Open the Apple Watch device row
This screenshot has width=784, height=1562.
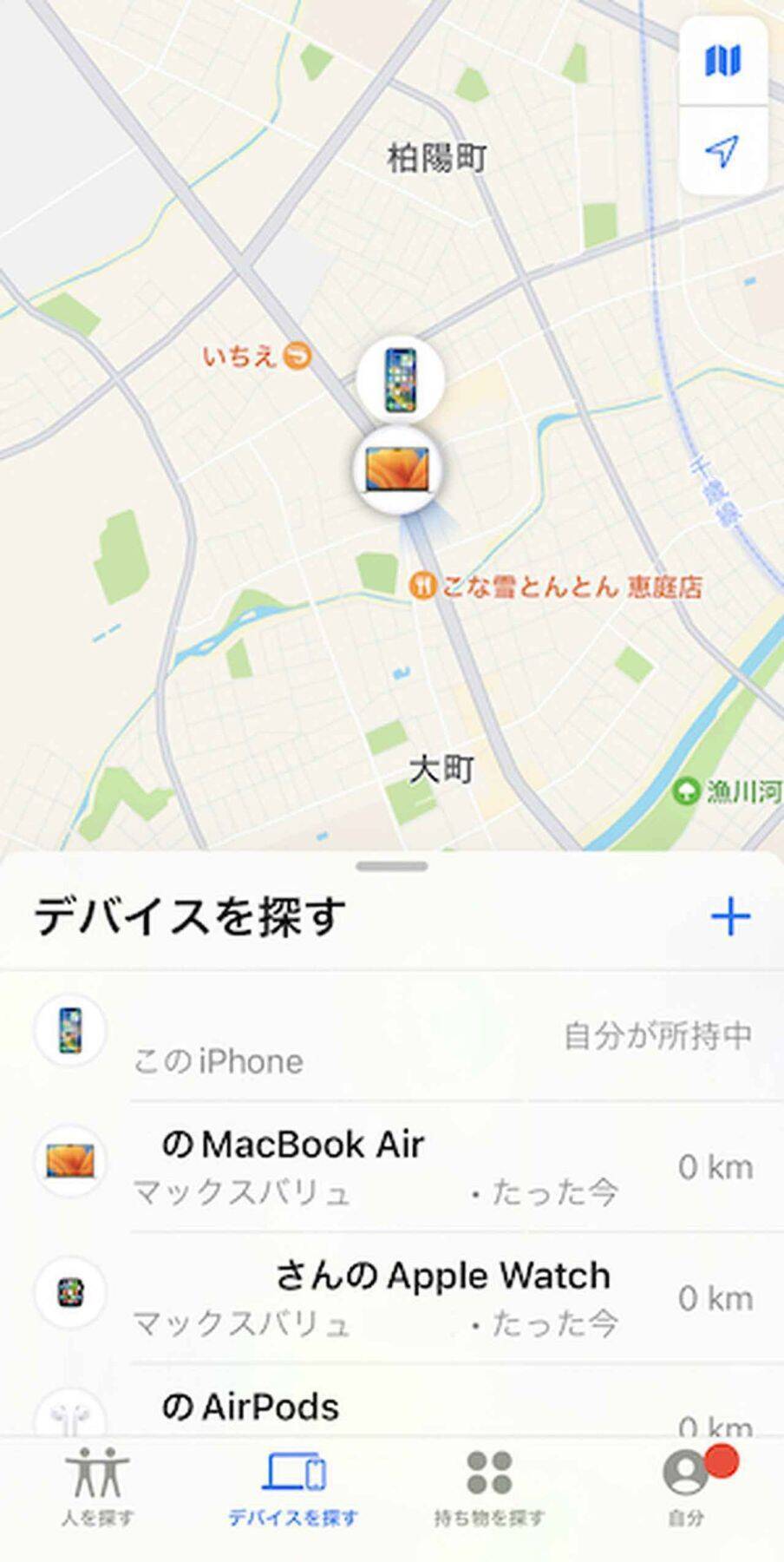[x=392, y=1296]
